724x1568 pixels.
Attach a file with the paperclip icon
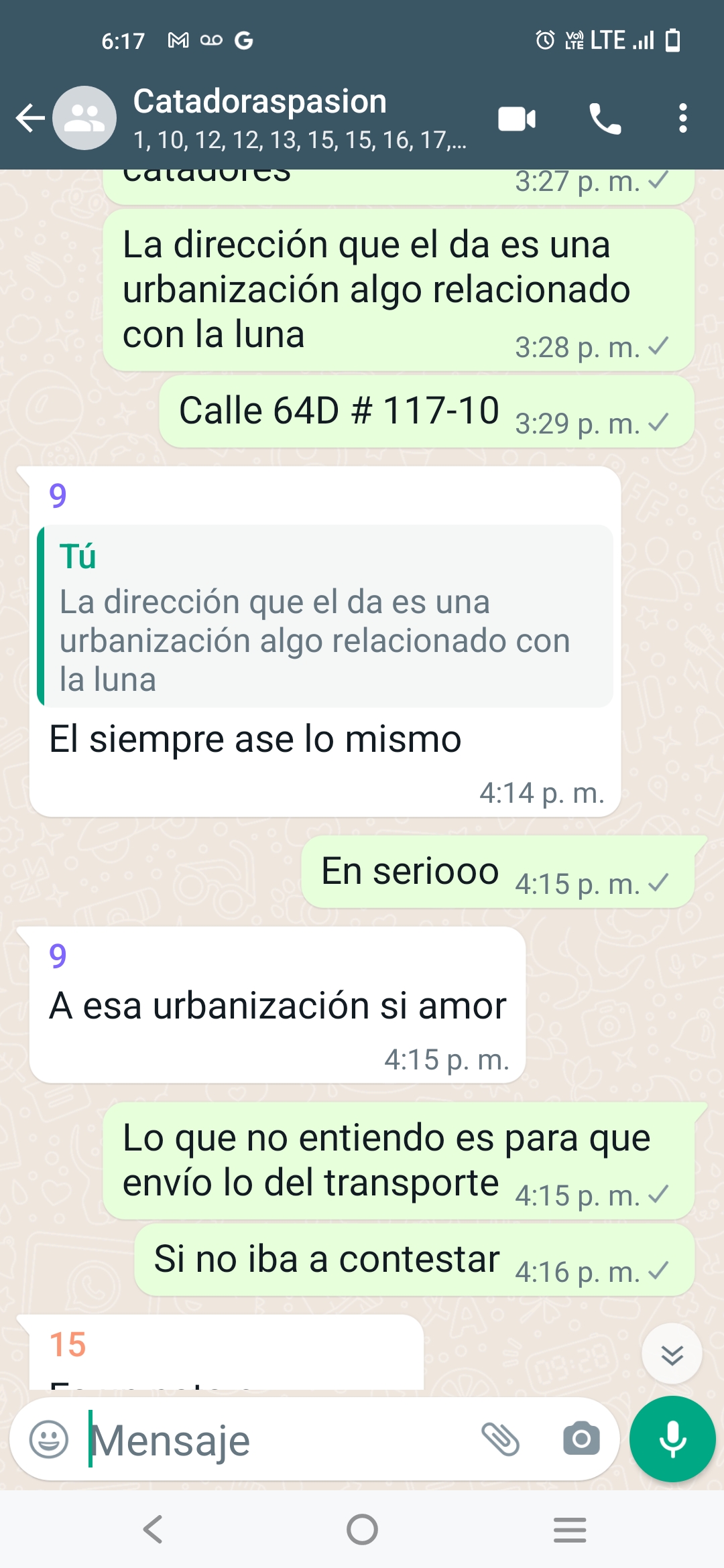500,1439
